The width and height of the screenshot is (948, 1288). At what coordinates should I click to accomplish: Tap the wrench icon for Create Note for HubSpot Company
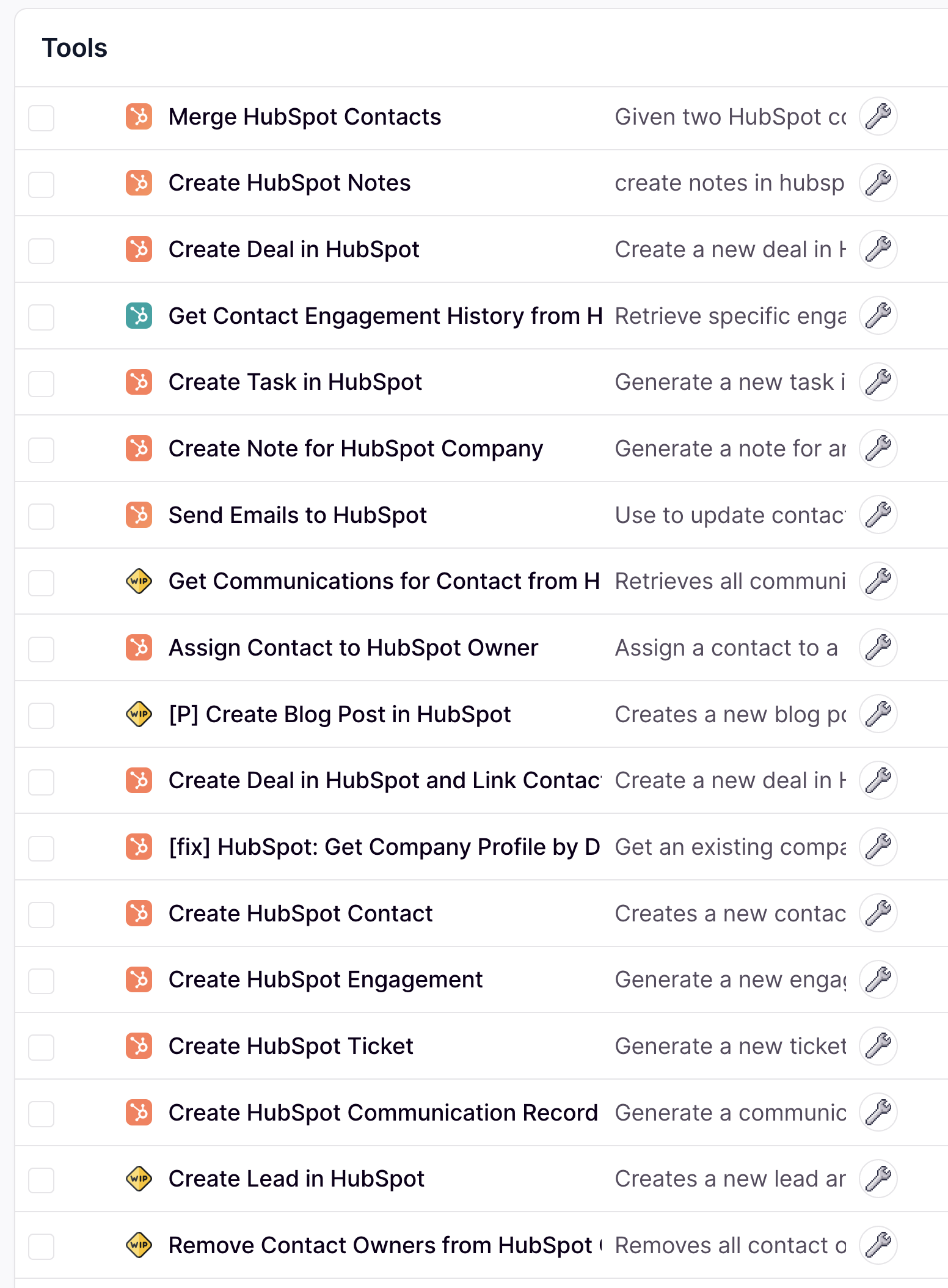tap(878, 448)
